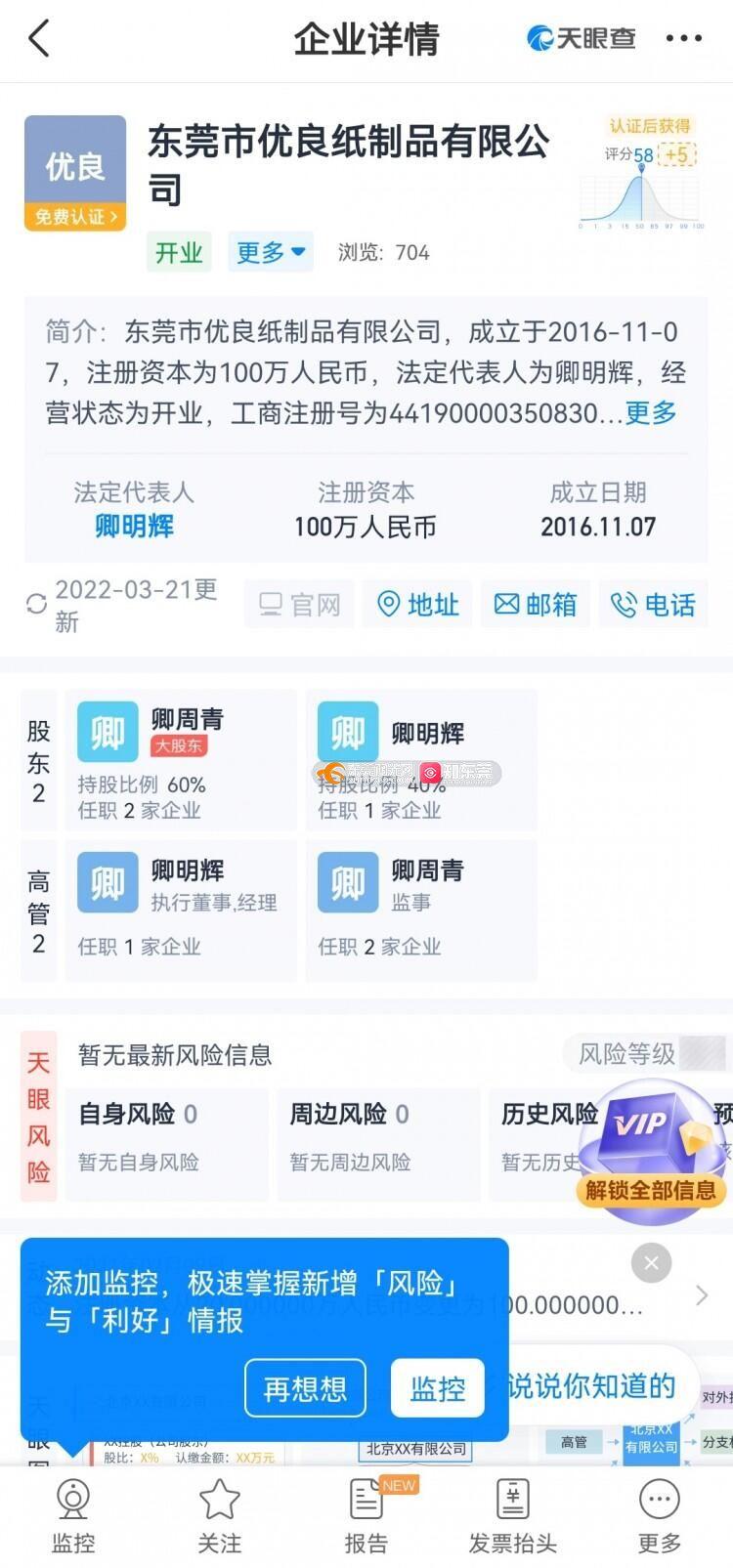Go back from the 企业详情 page
The width and height of the screenshot is (733, 1568).
click(39, 39)
